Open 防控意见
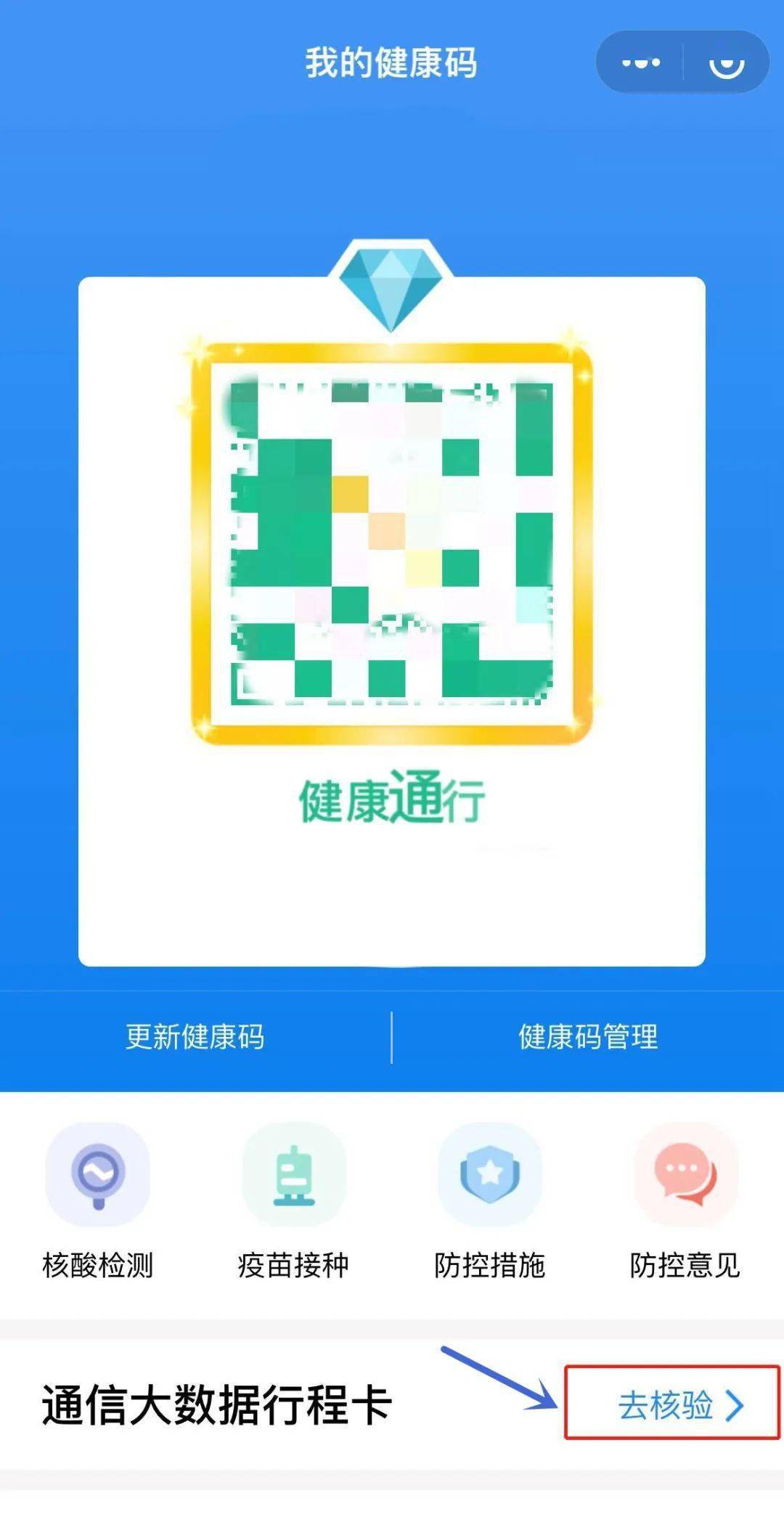The width and height of the screenshot is (784, 1517). coord(685,1200)
